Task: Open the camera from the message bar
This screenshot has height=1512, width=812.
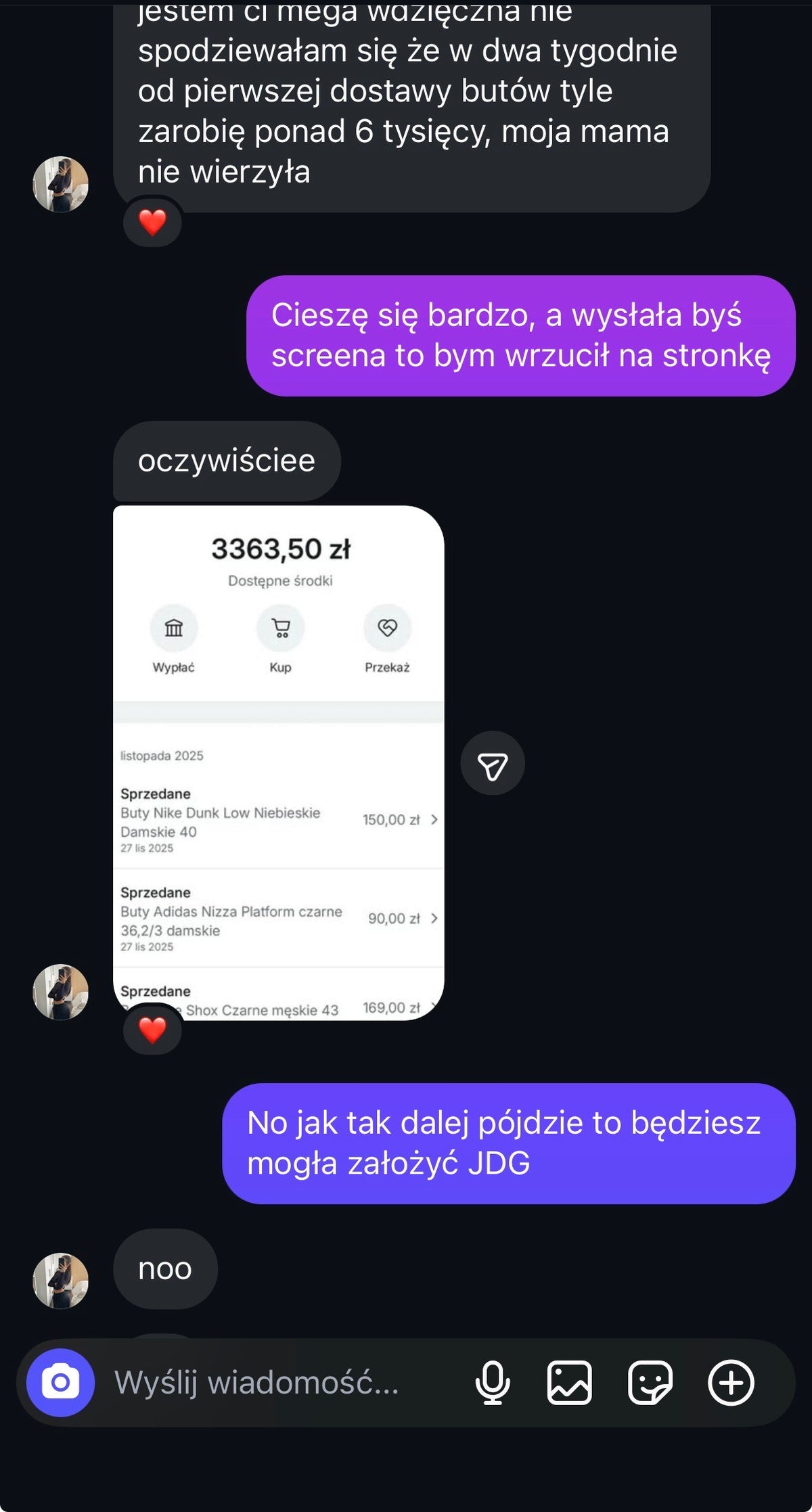Action: 60,1382
